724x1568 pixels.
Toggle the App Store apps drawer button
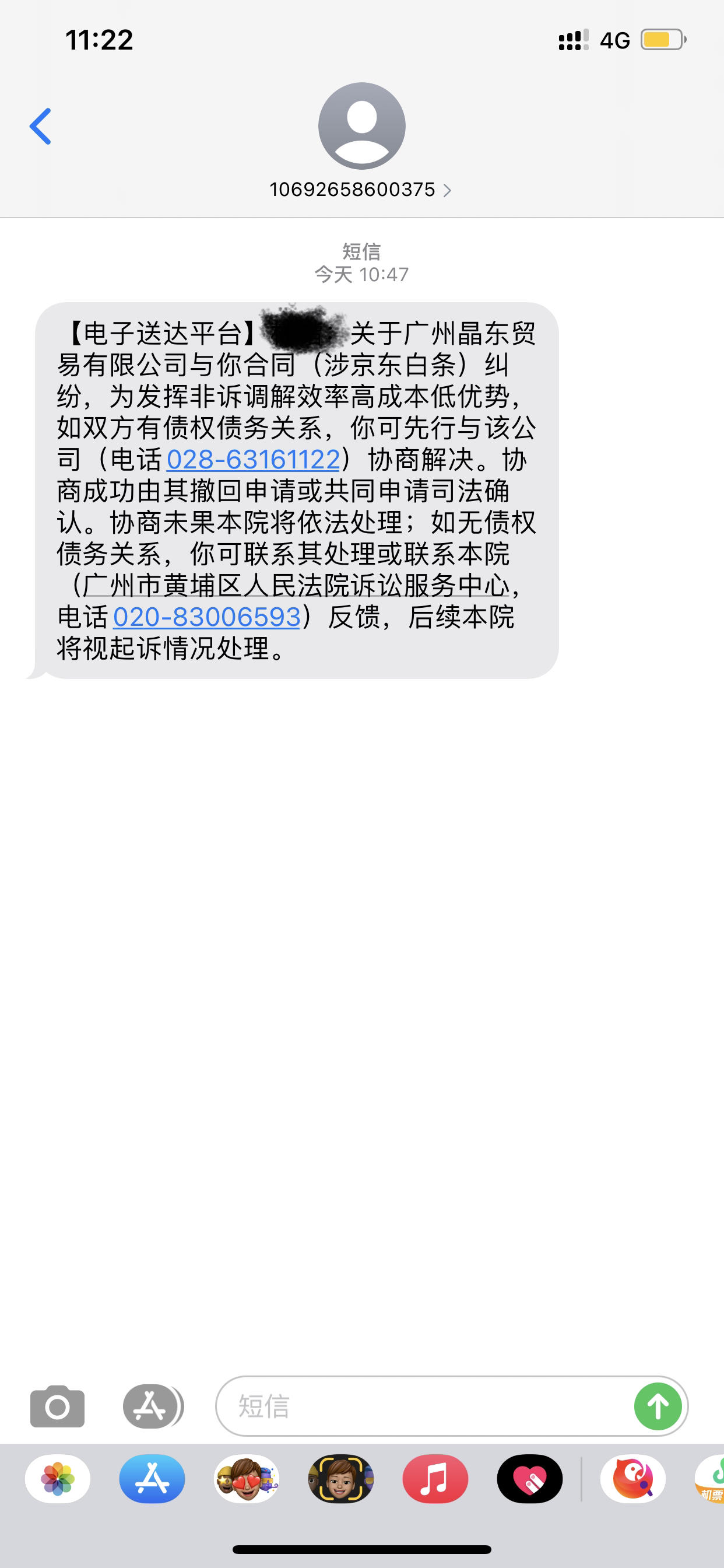153,1406
